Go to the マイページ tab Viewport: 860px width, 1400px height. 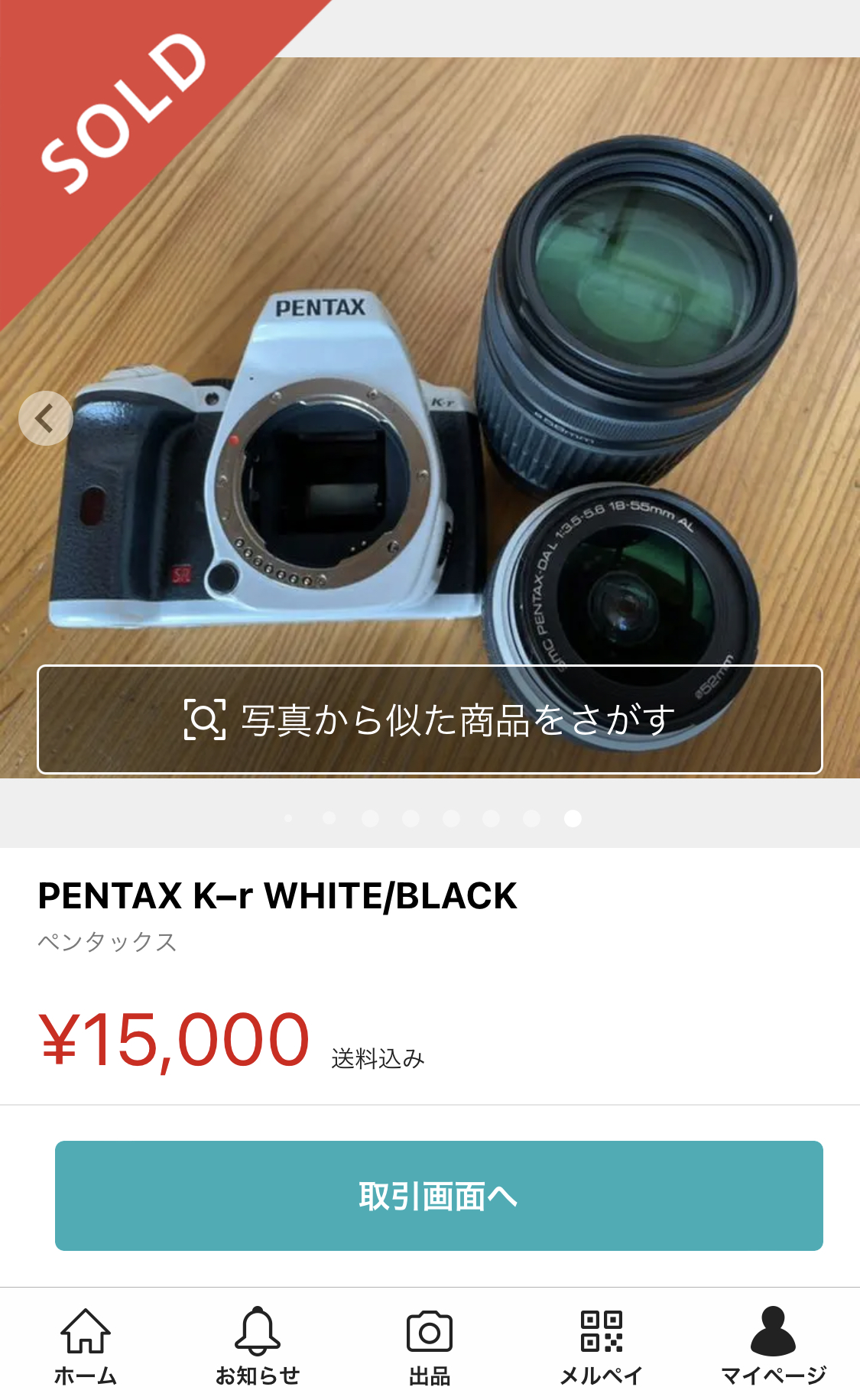774,1346
